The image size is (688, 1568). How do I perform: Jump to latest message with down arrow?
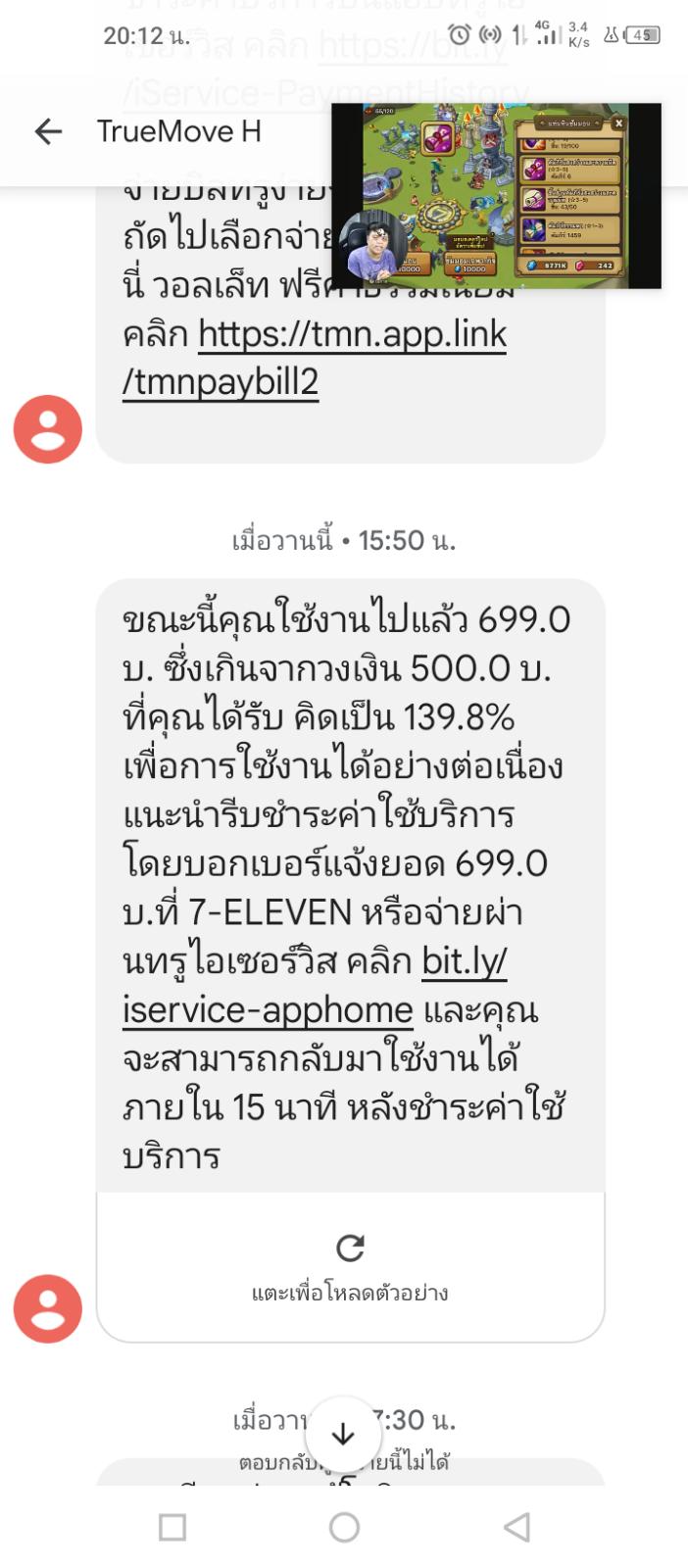pyautogui.click(x=343, y=1435)
